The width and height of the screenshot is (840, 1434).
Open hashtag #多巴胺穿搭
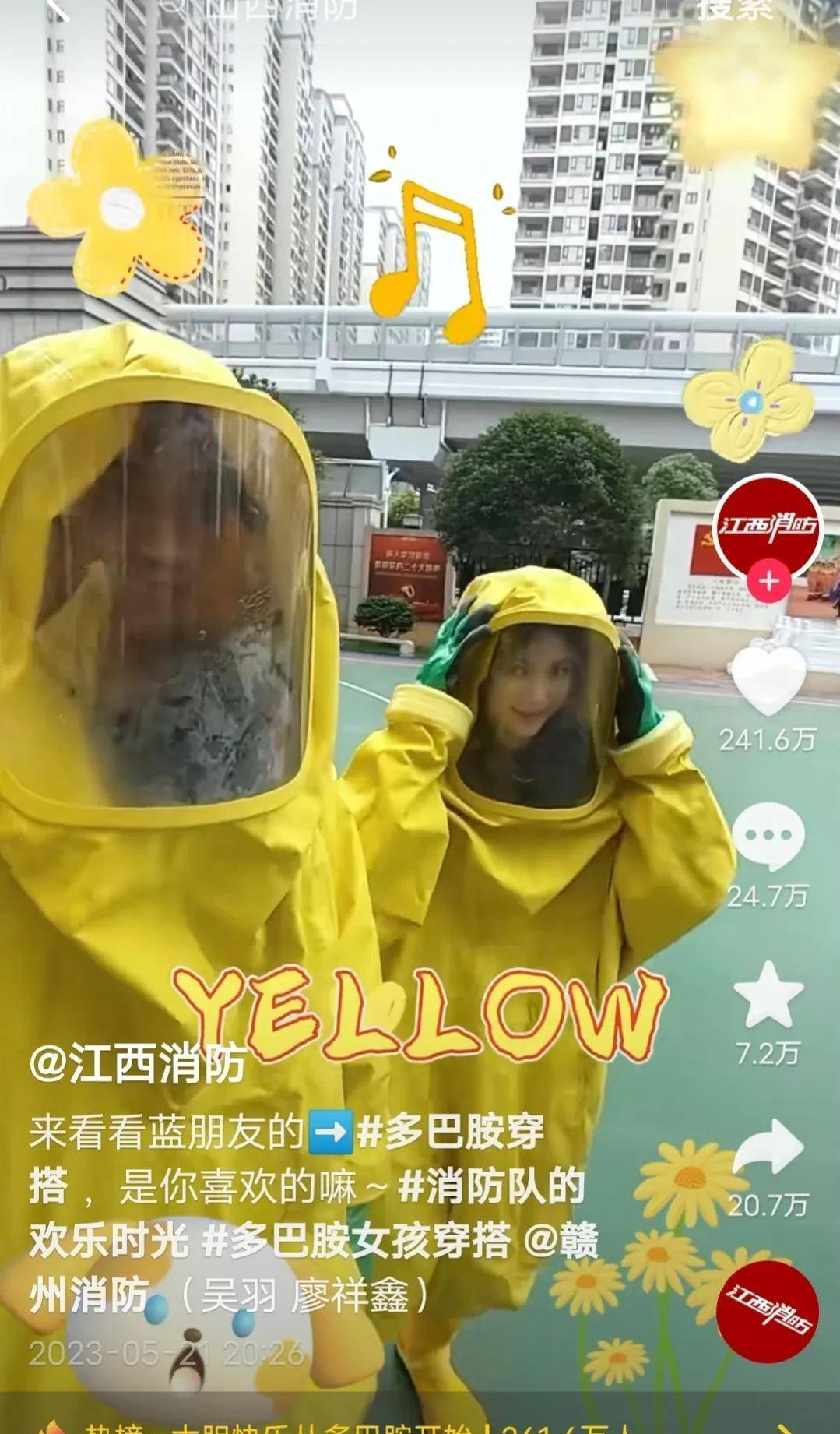pyautogui.click(x=450, y=1133)
